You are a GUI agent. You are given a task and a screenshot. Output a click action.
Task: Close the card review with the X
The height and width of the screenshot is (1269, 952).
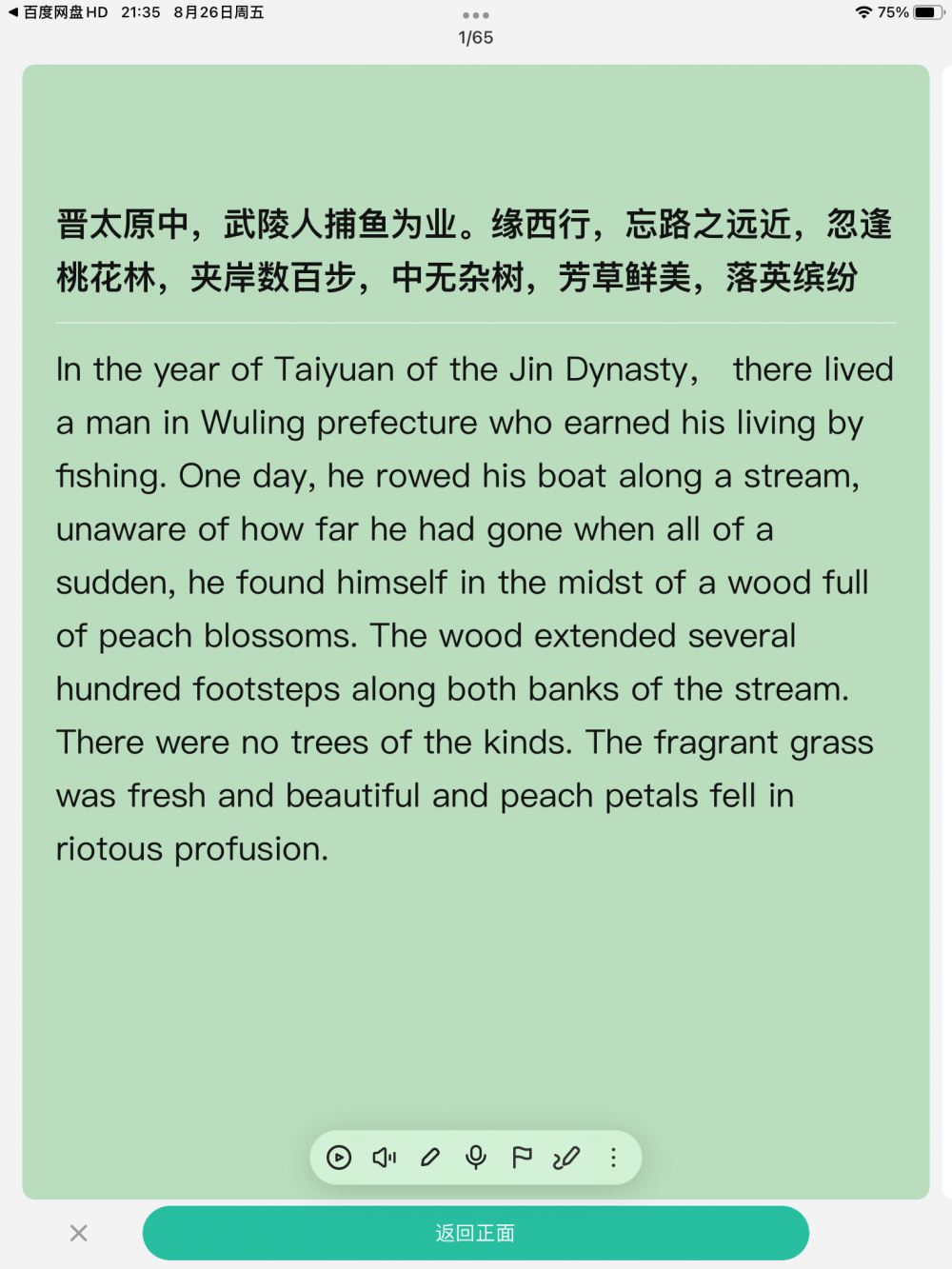79,1233
